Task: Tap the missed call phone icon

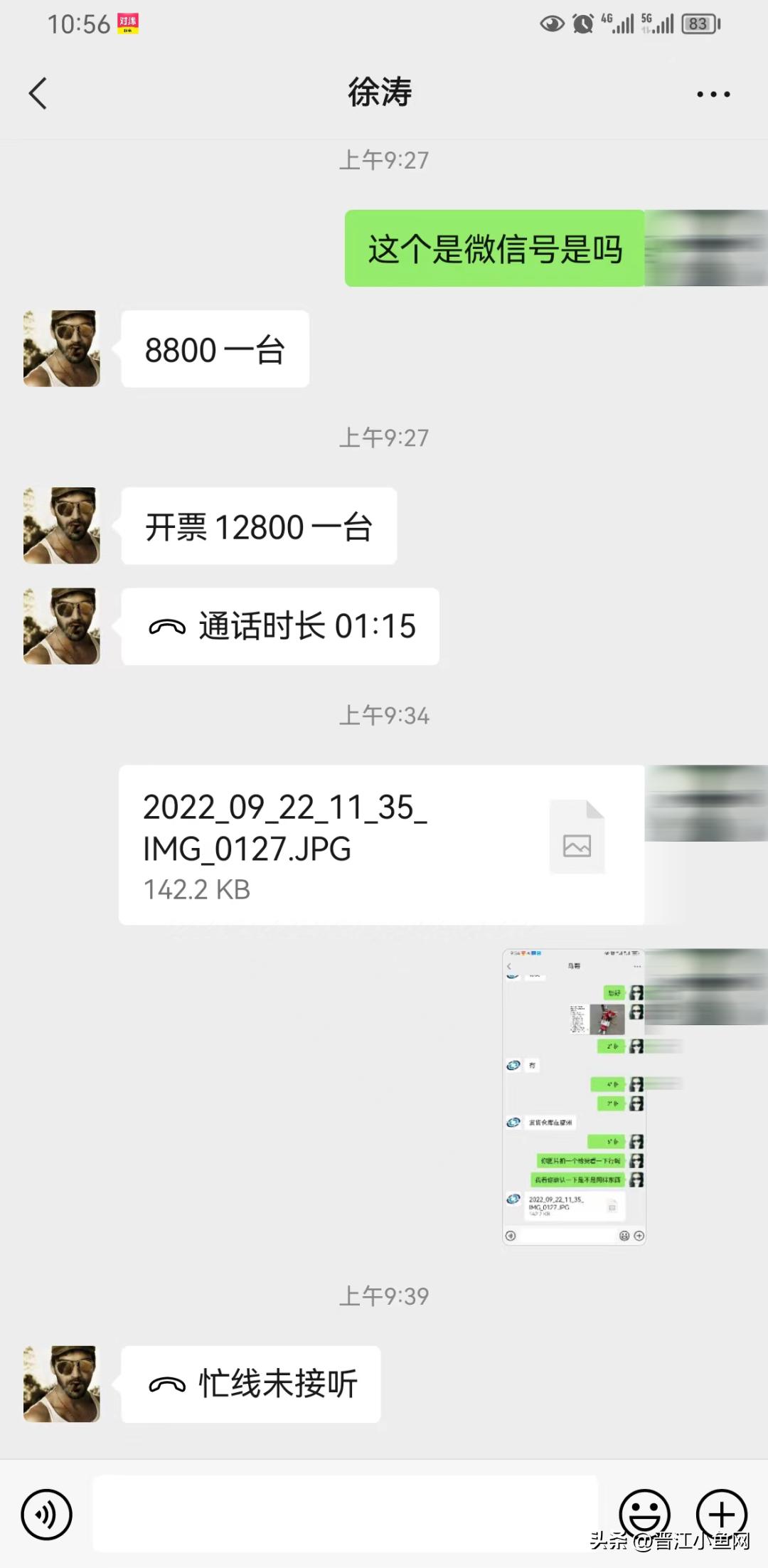Action: point(169,1384)
